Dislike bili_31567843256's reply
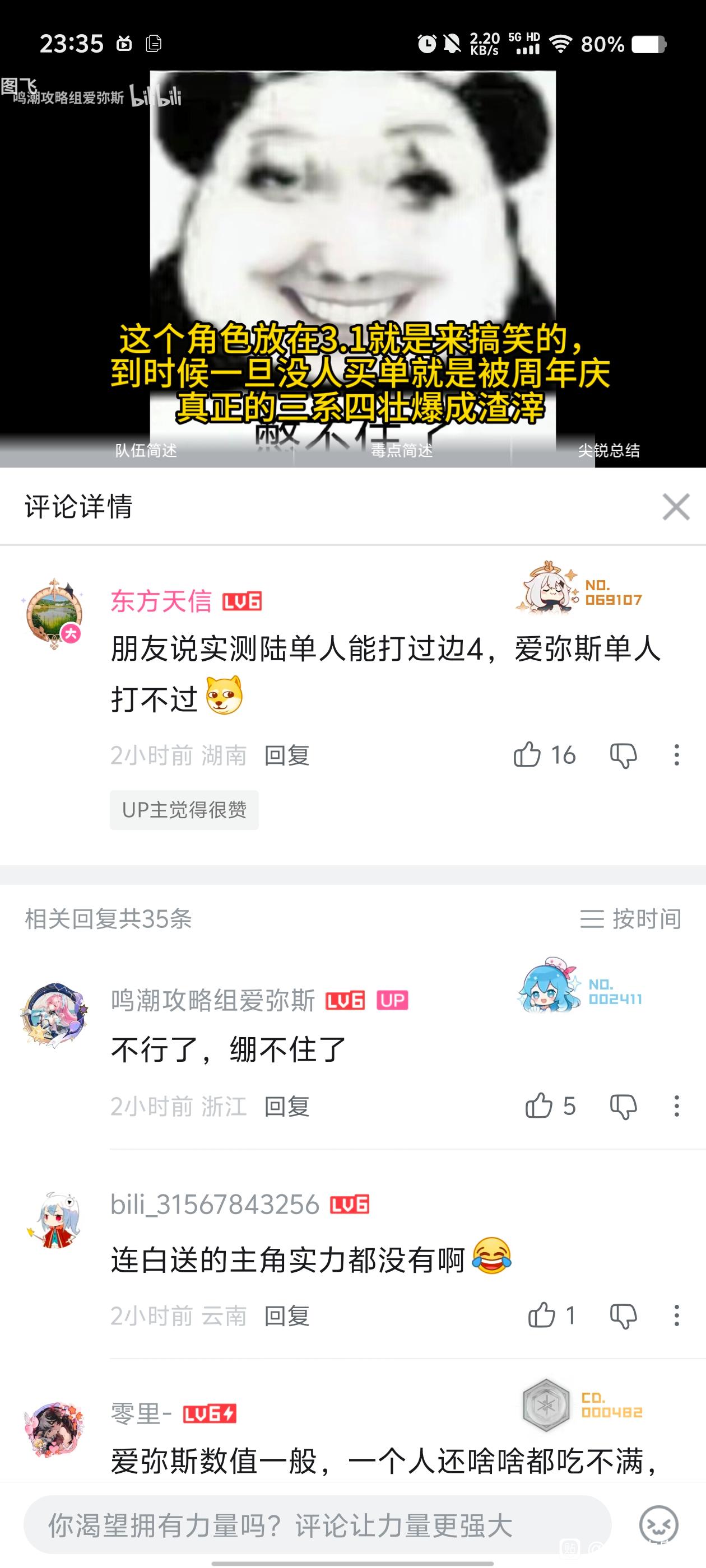 pos(623,1316)
